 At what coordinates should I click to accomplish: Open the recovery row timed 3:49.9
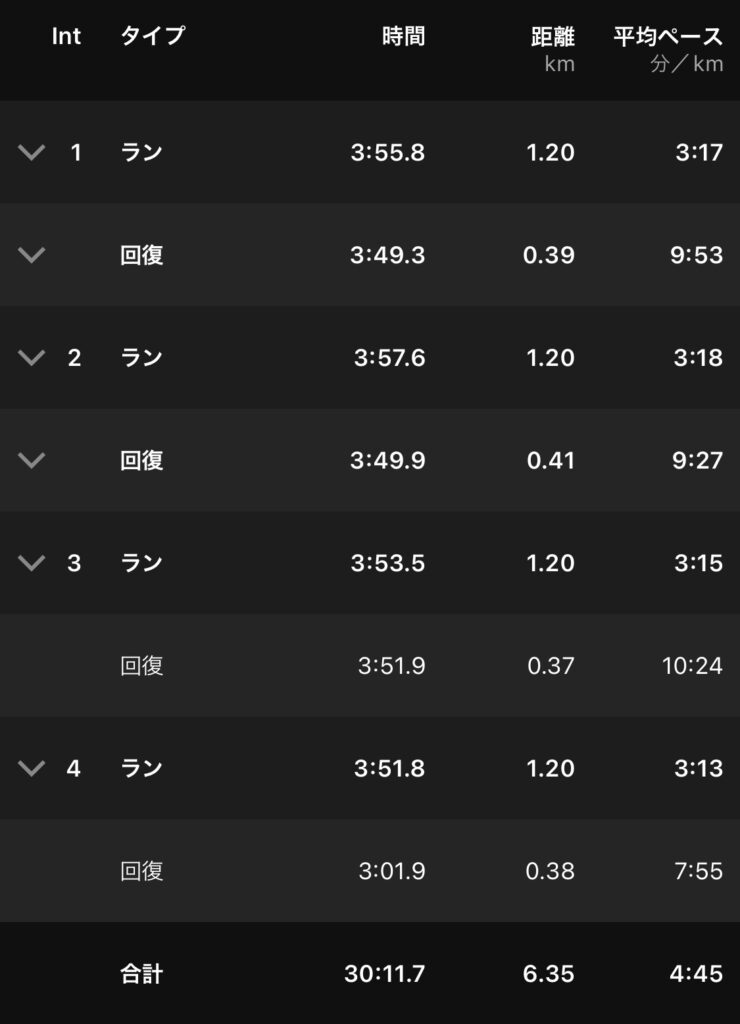pyautogui.click(x=32, y=460)
